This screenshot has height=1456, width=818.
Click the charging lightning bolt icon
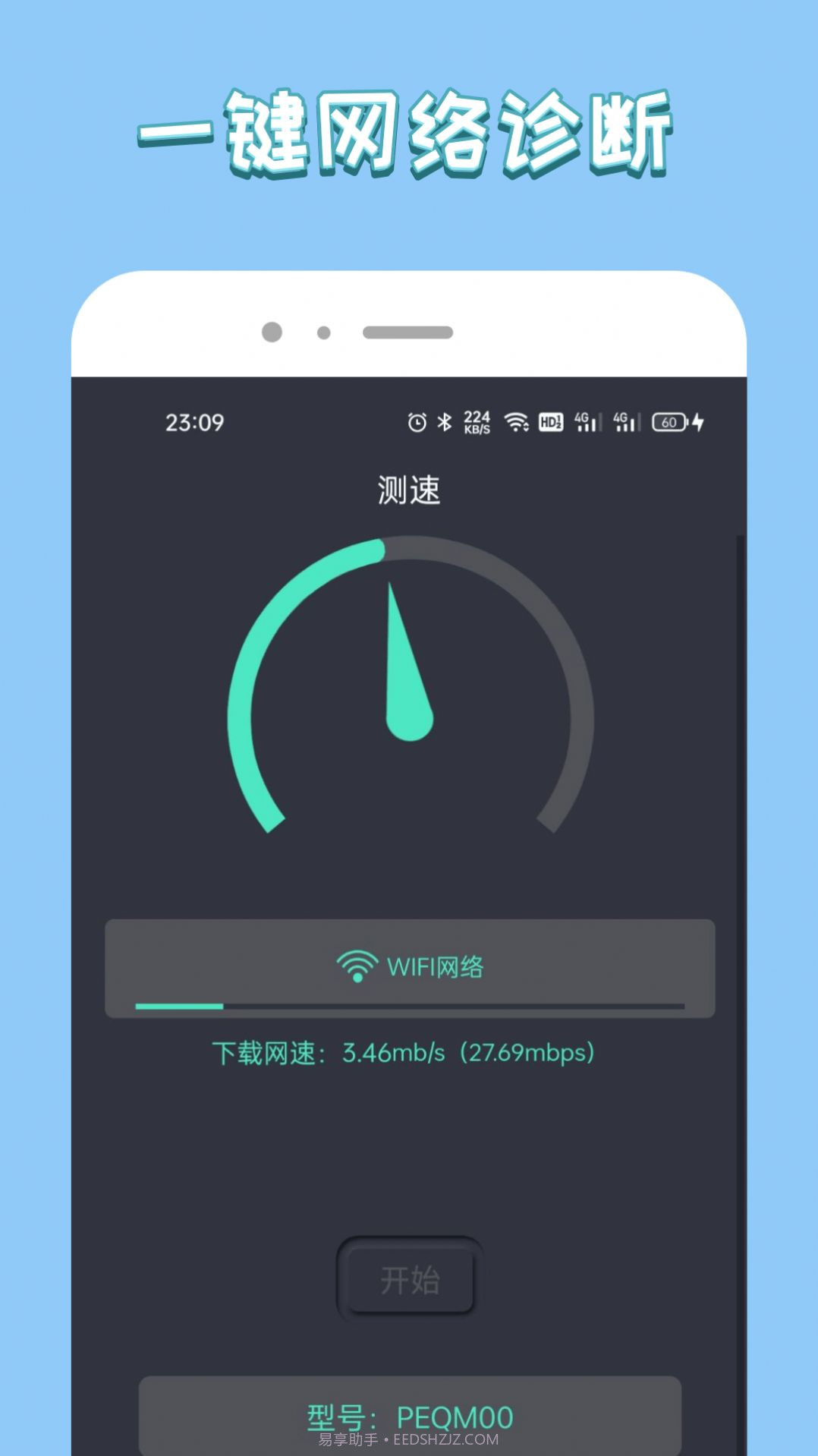[698, 421]
